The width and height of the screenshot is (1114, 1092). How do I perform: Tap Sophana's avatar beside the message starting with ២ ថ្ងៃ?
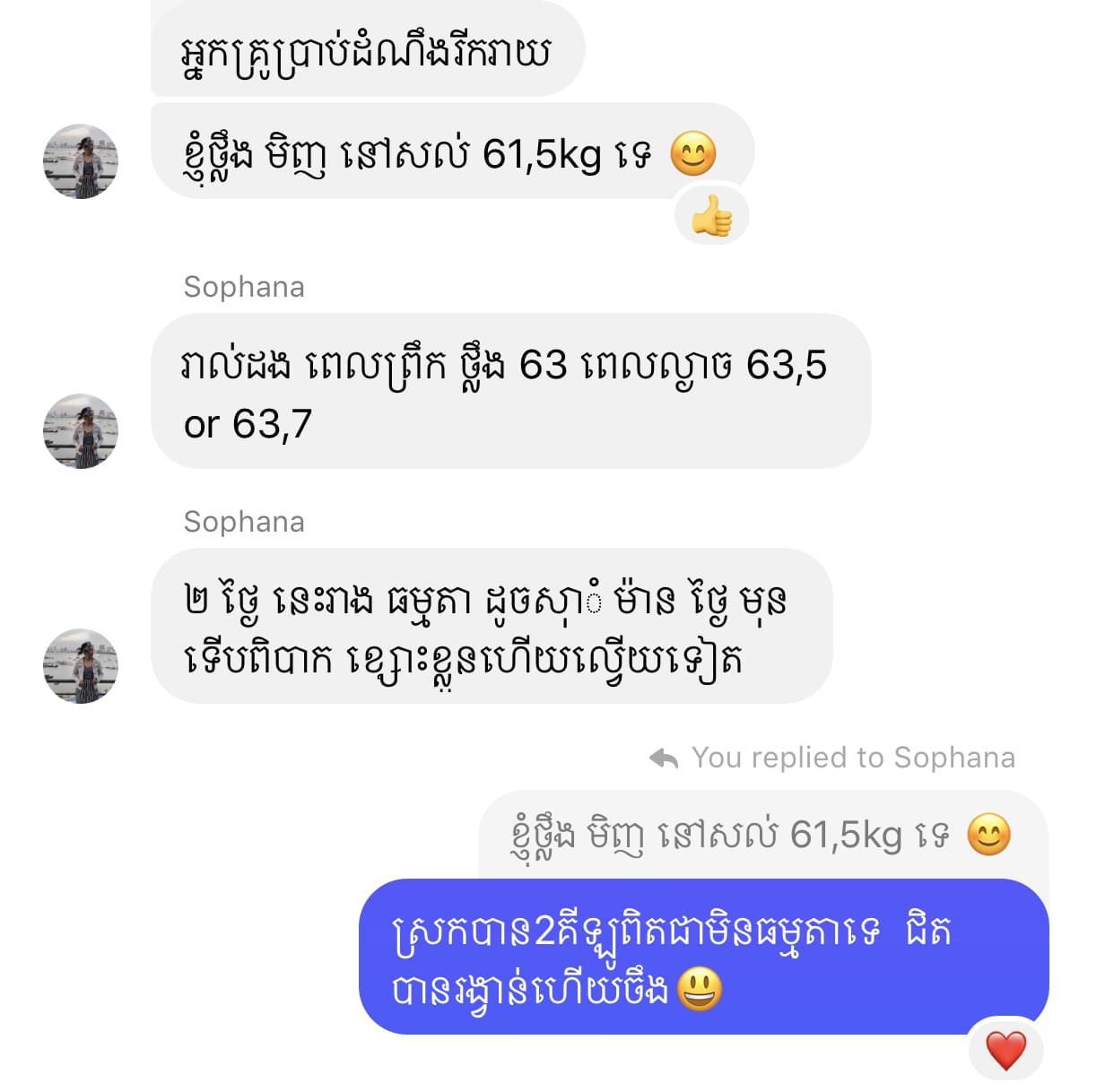point(81,665)
